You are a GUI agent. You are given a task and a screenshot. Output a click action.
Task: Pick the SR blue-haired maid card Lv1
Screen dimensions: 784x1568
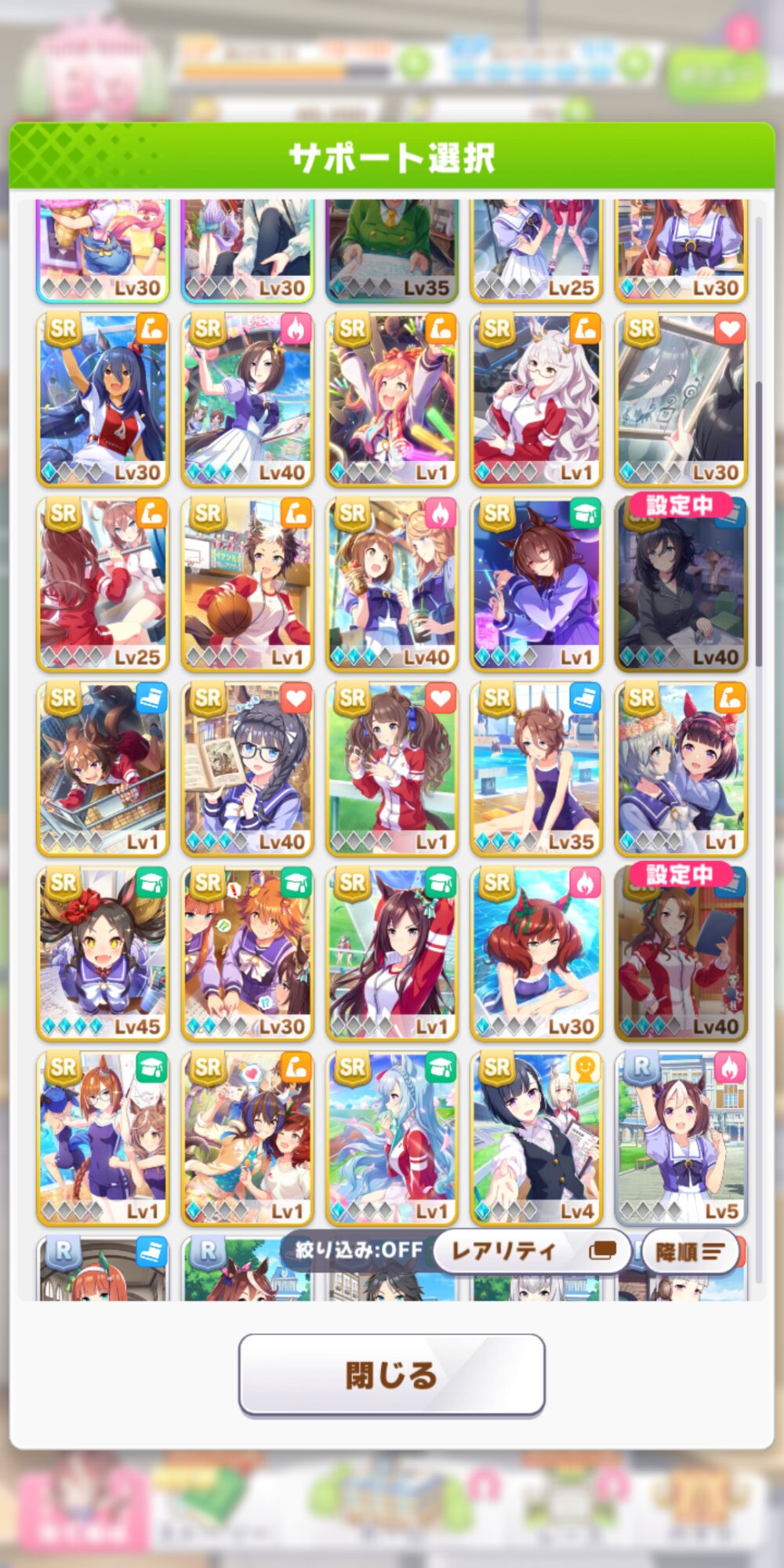[392, 1138]
